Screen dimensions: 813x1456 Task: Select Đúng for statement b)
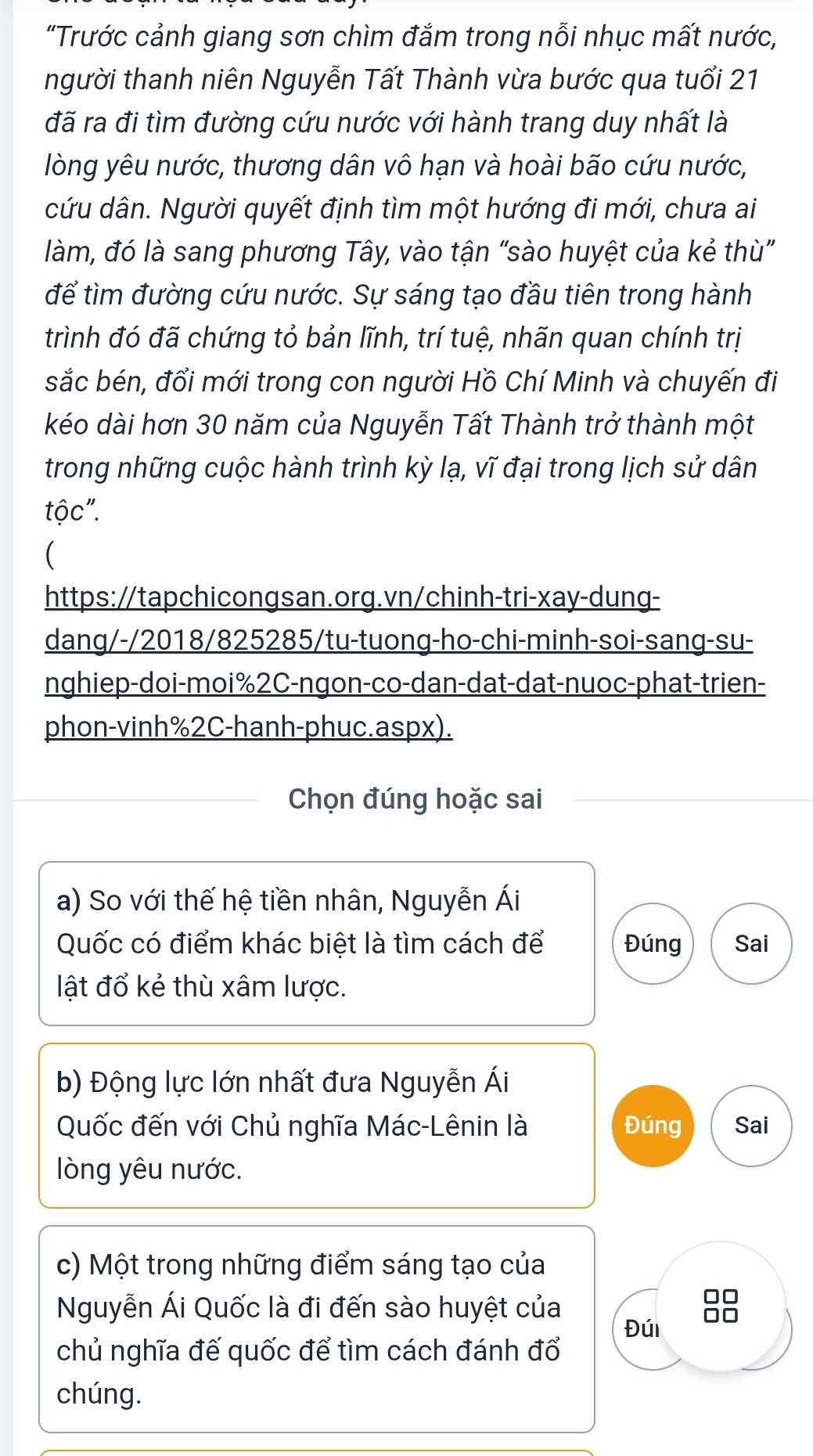[x=653, y=1126]
